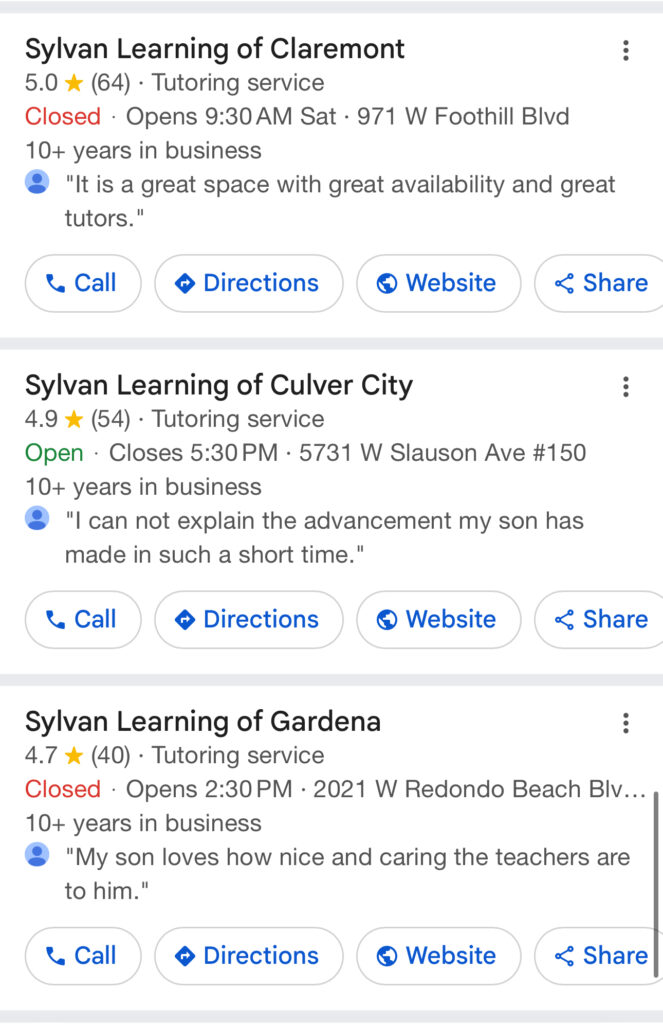
Task: Visit the Sylvan Learning of Claremont website
Action: click(438, 283)
